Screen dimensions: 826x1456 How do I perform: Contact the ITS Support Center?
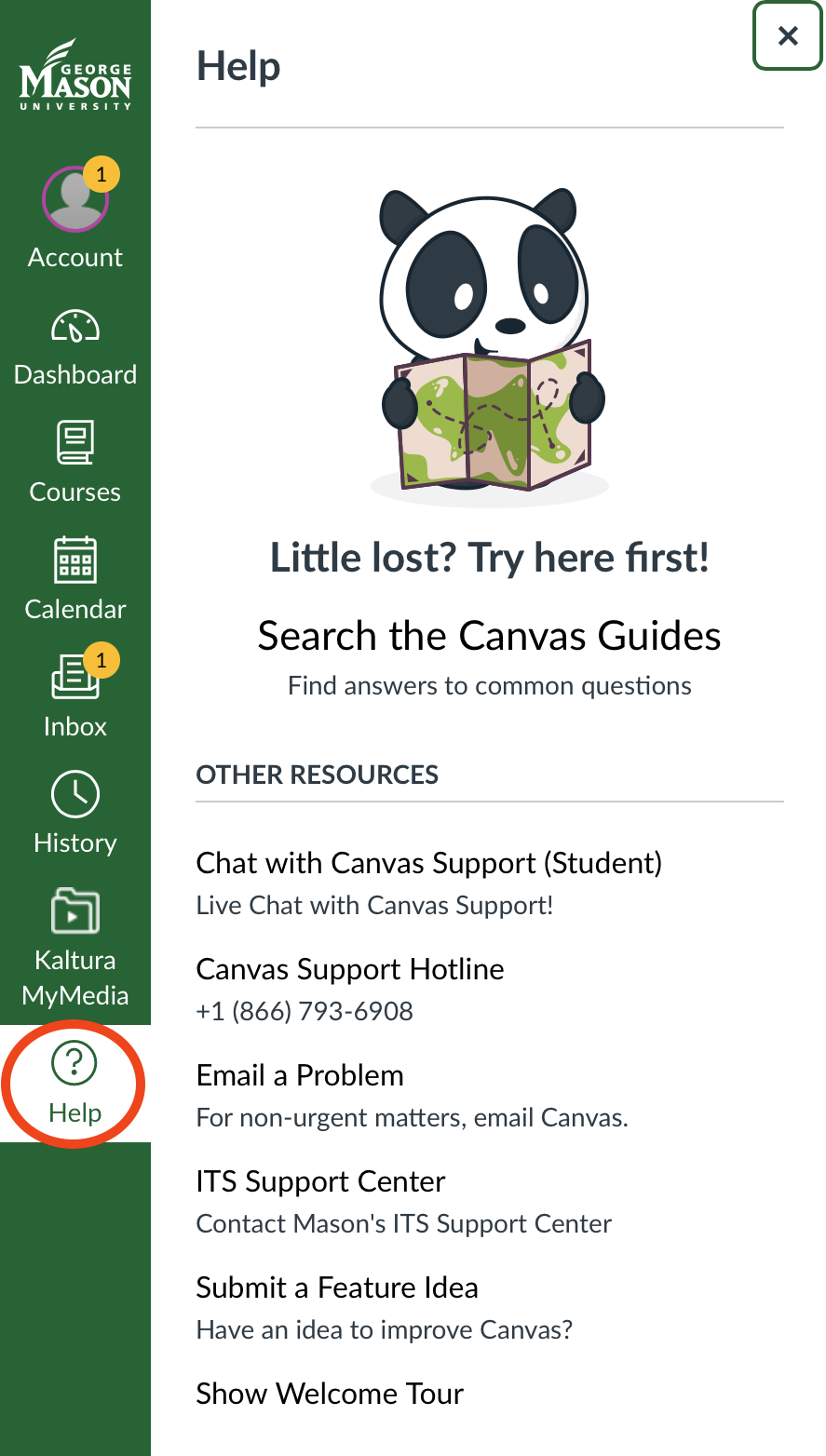click(x=320, y=1181)
